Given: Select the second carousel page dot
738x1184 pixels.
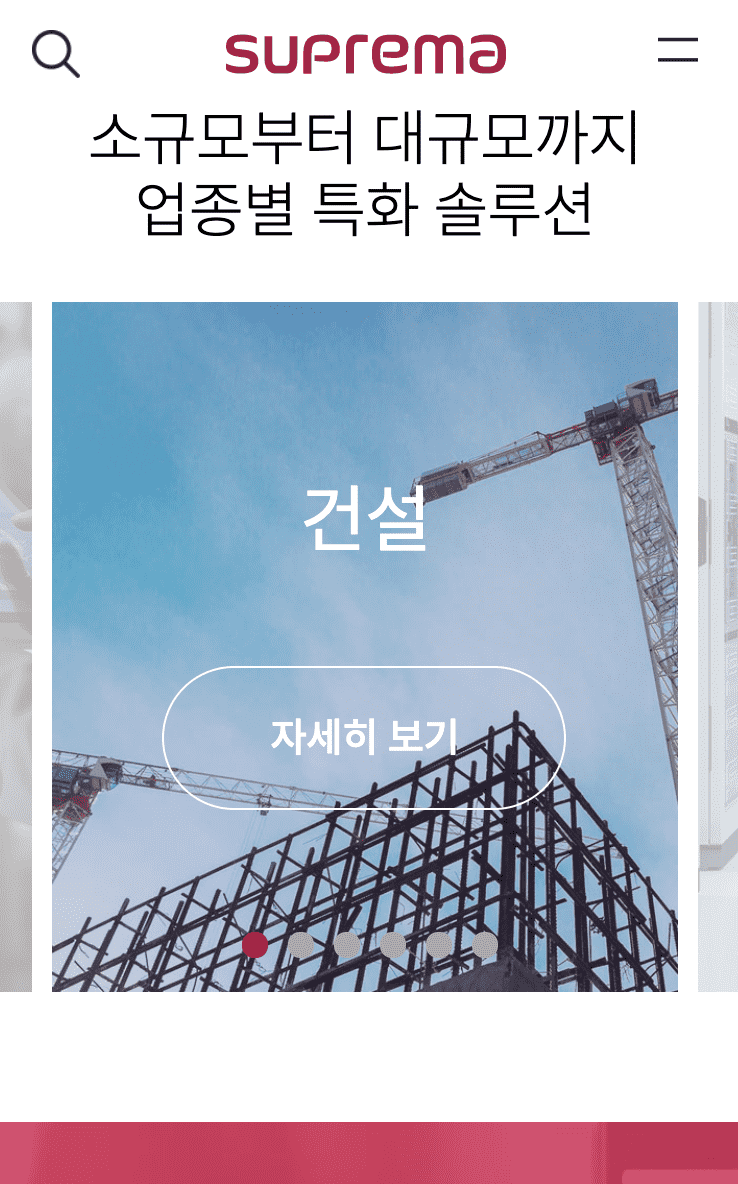Looking at the screenshot, I should pyautogui.click(x=301, y=945).
